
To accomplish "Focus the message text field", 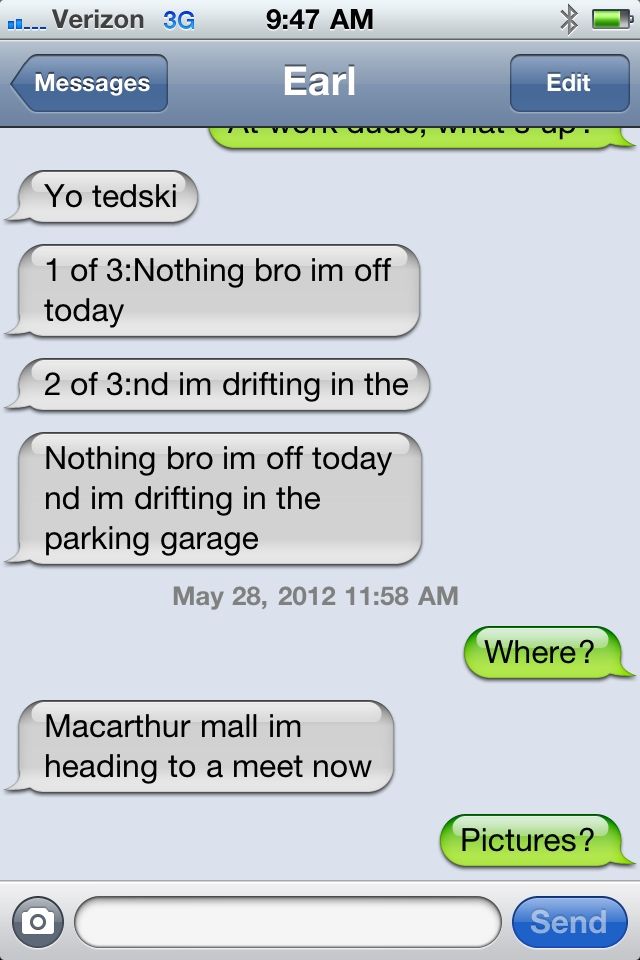I will (x=287, y=921).
